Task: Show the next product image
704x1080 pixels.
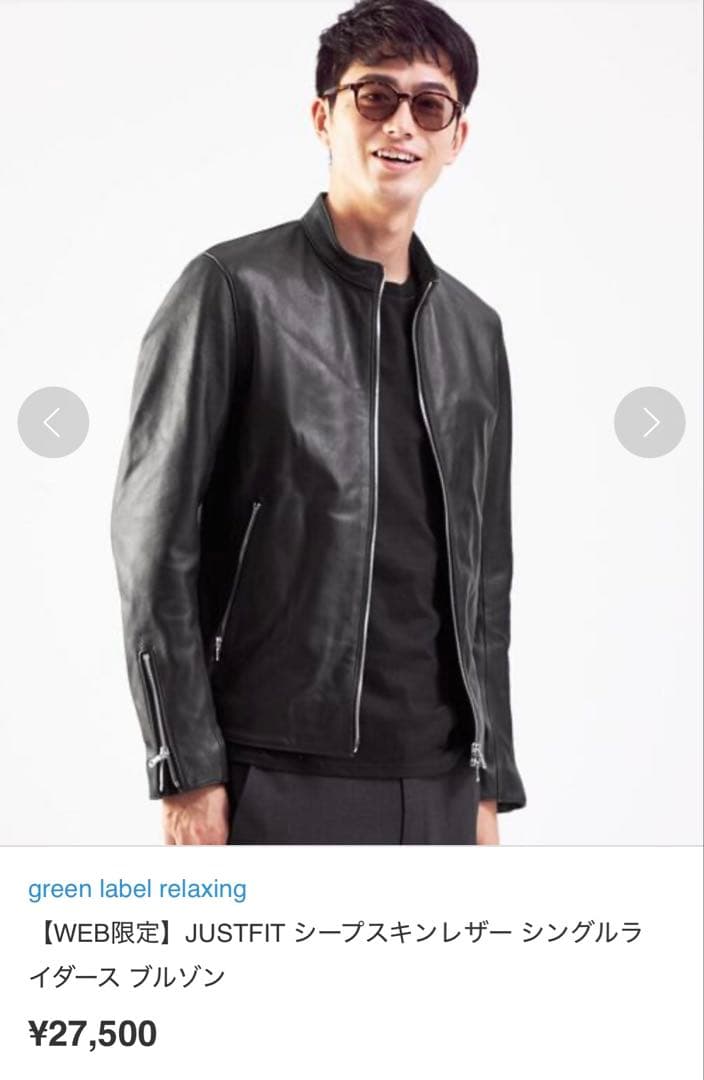Action: pos(650,423)
